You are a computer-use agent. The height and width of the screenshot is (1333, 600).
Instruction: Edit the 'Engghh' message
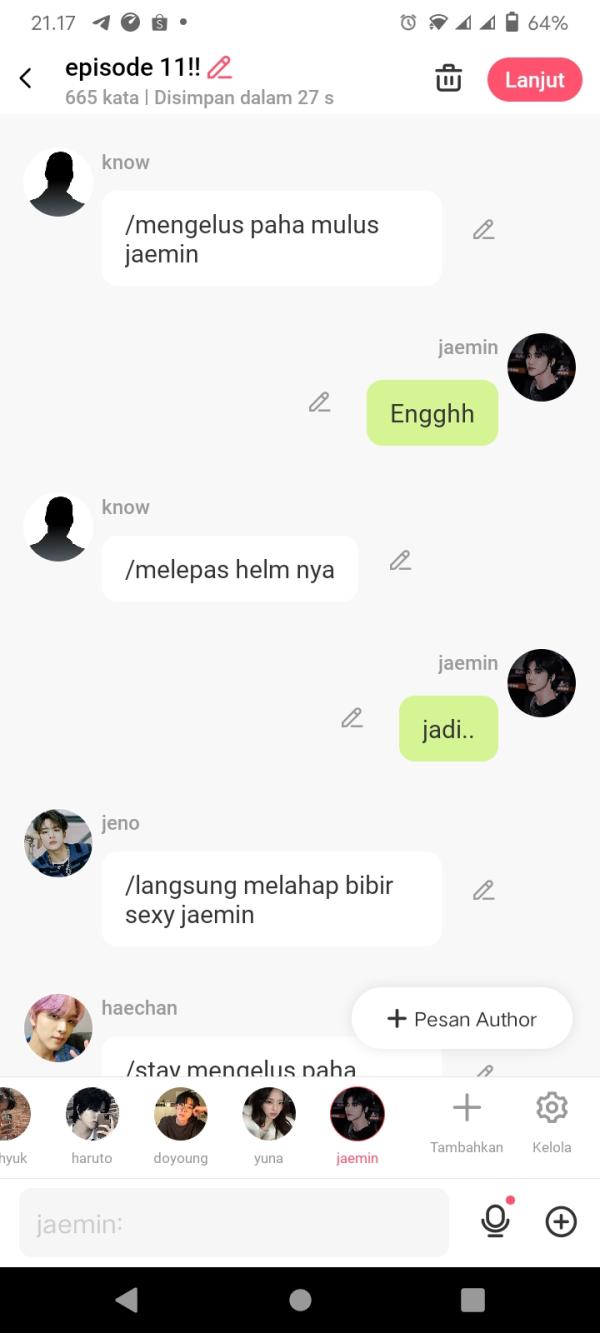coord(319,402)
